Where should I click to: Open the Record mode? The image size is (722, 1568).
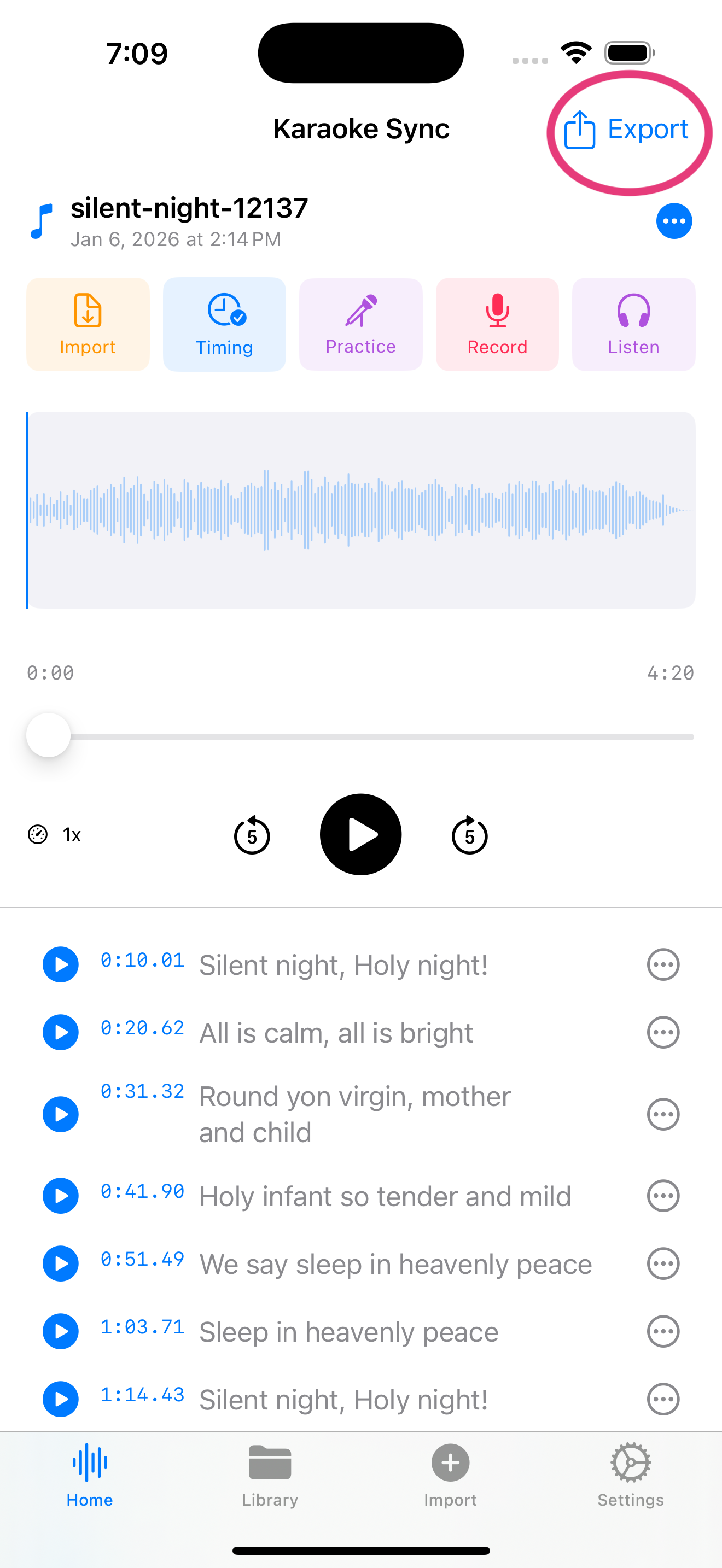[497, 324]
